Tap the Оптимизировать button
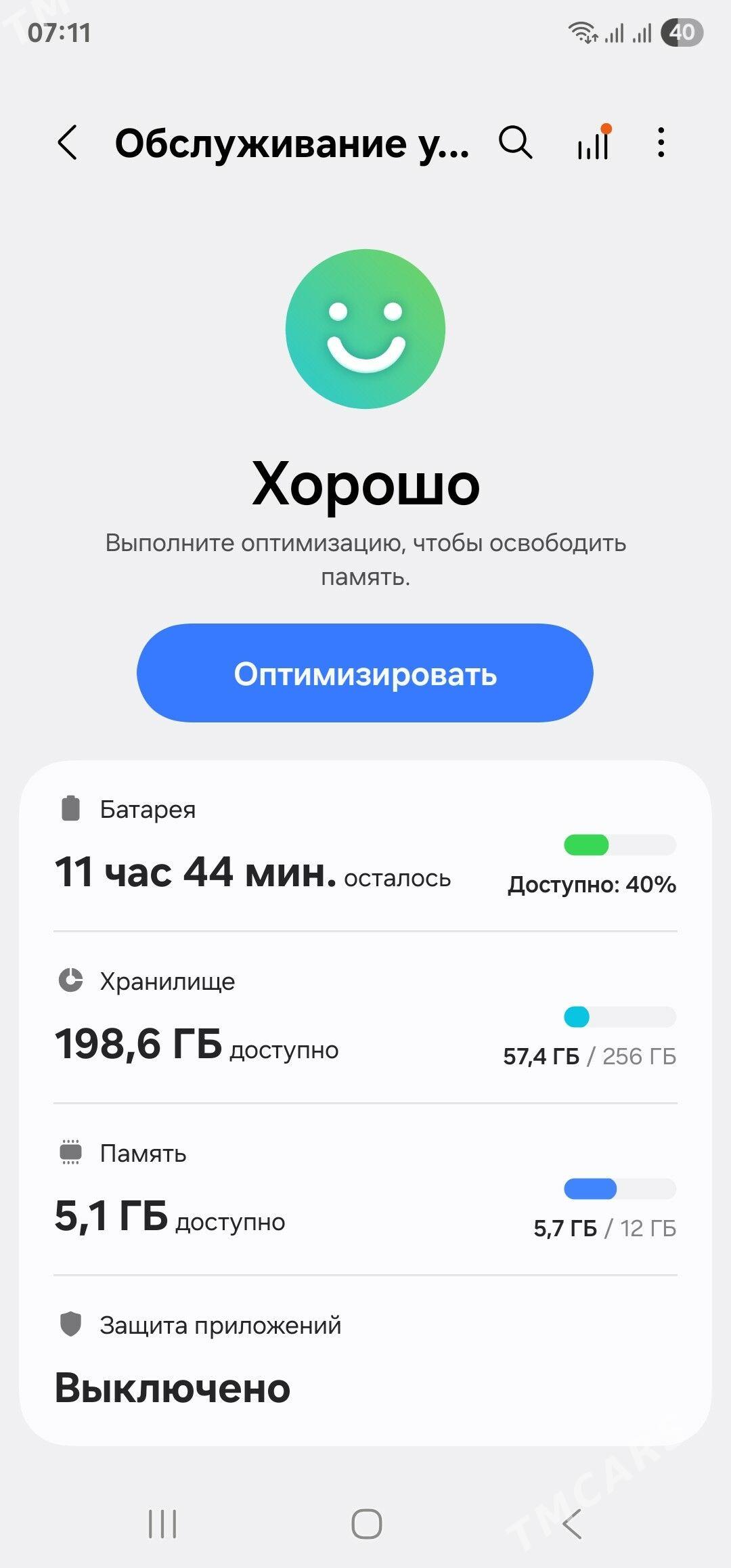The image size is (731, 1568). coord(365,673)
